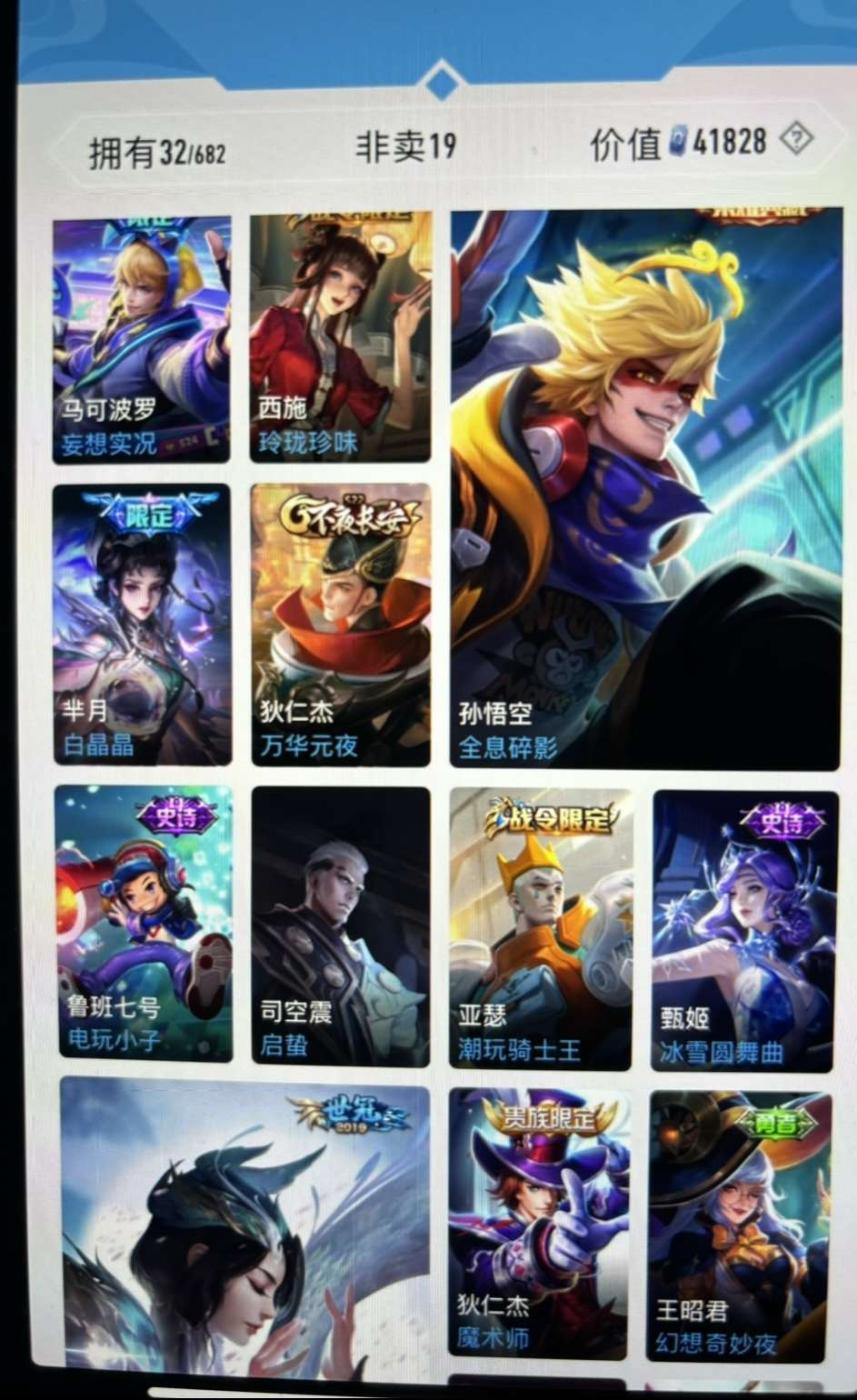857x1400 pixels.
Task: Open 狄仁杰 魔术师 skin card
Action: pos(539,1224)
